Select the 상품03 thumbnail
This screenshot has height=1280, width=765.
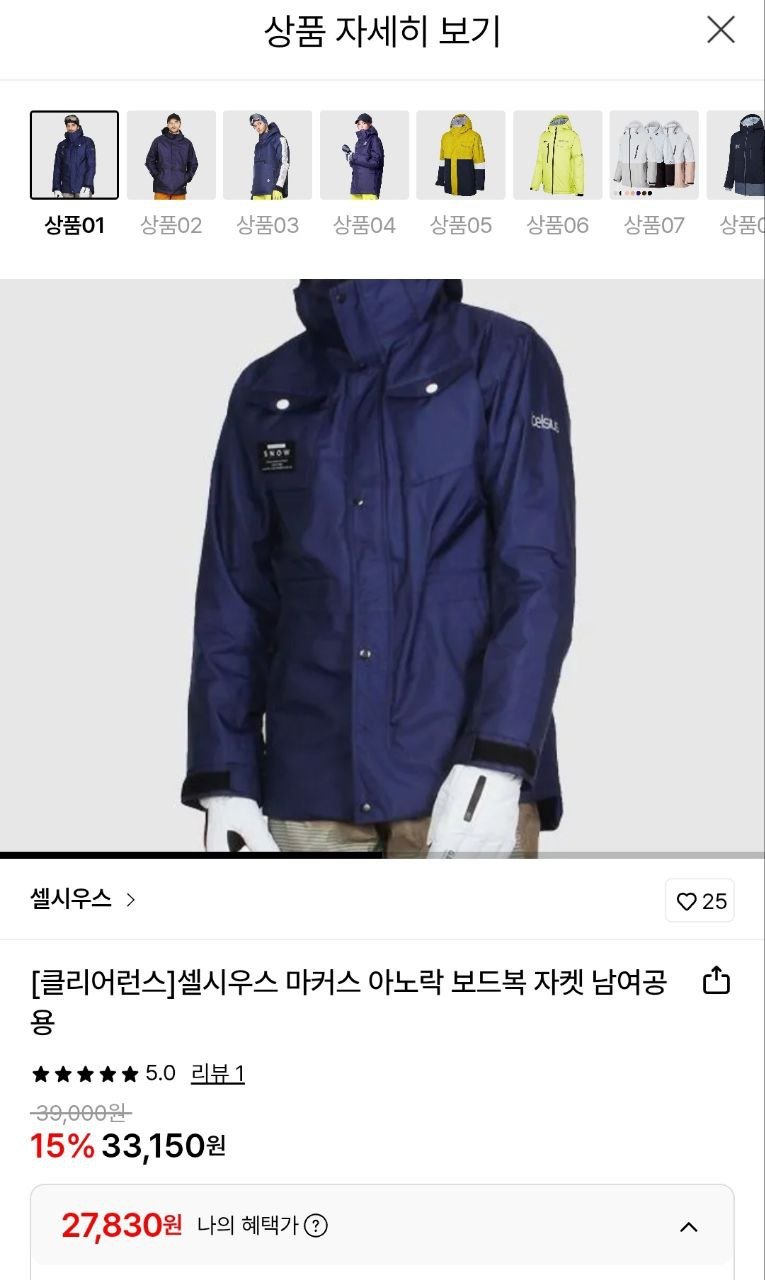pyautogui.click(x=267, y=155)
